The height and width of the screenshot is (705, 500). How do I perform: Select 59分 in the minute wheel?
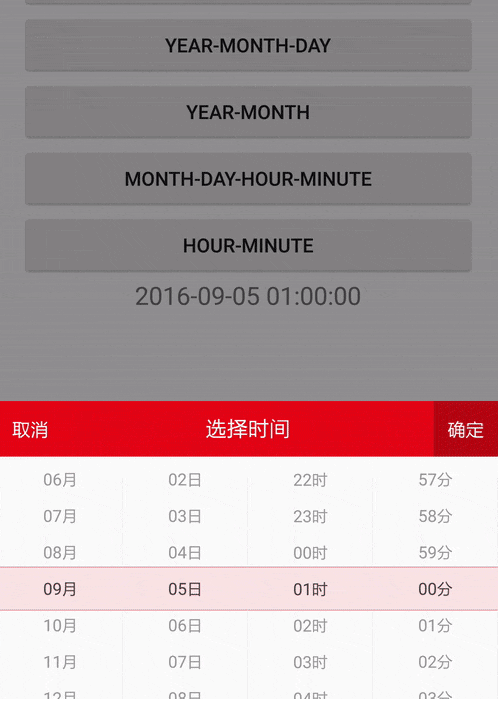tap(435, 553)
